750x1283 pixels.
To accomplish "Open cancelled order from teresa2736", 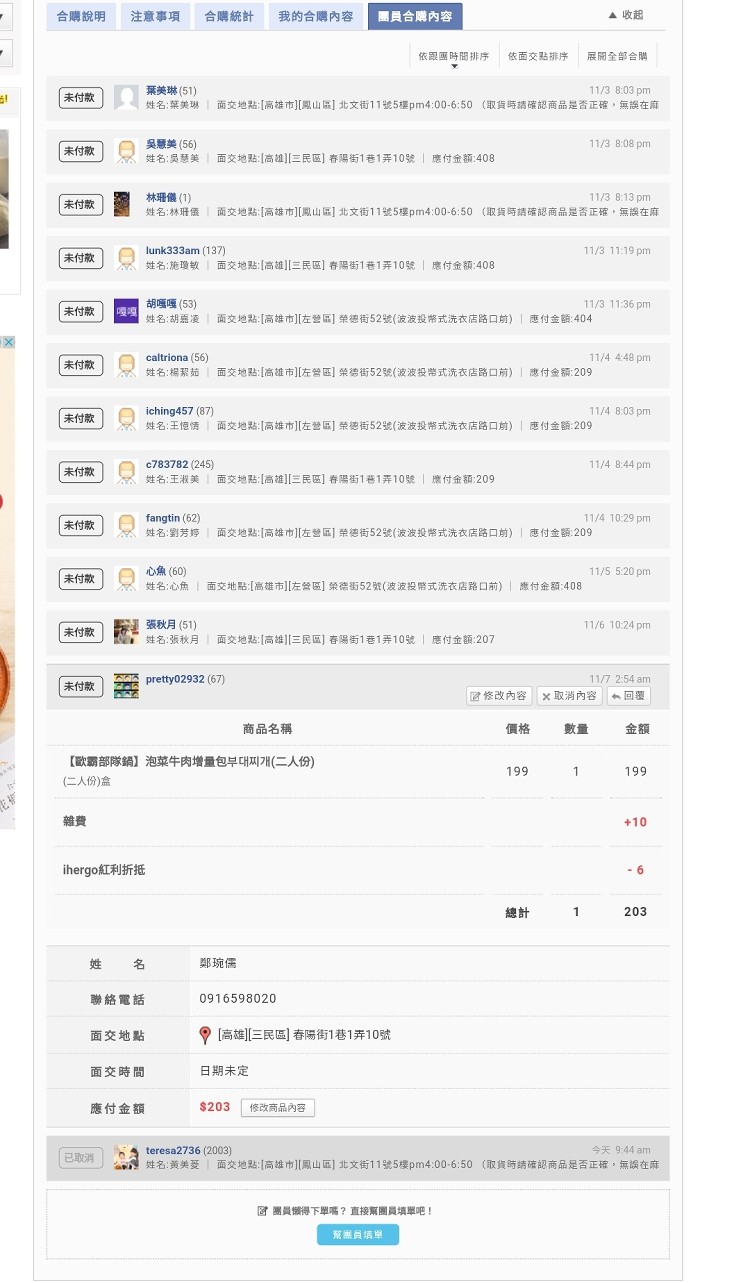I will [358, 1158].
